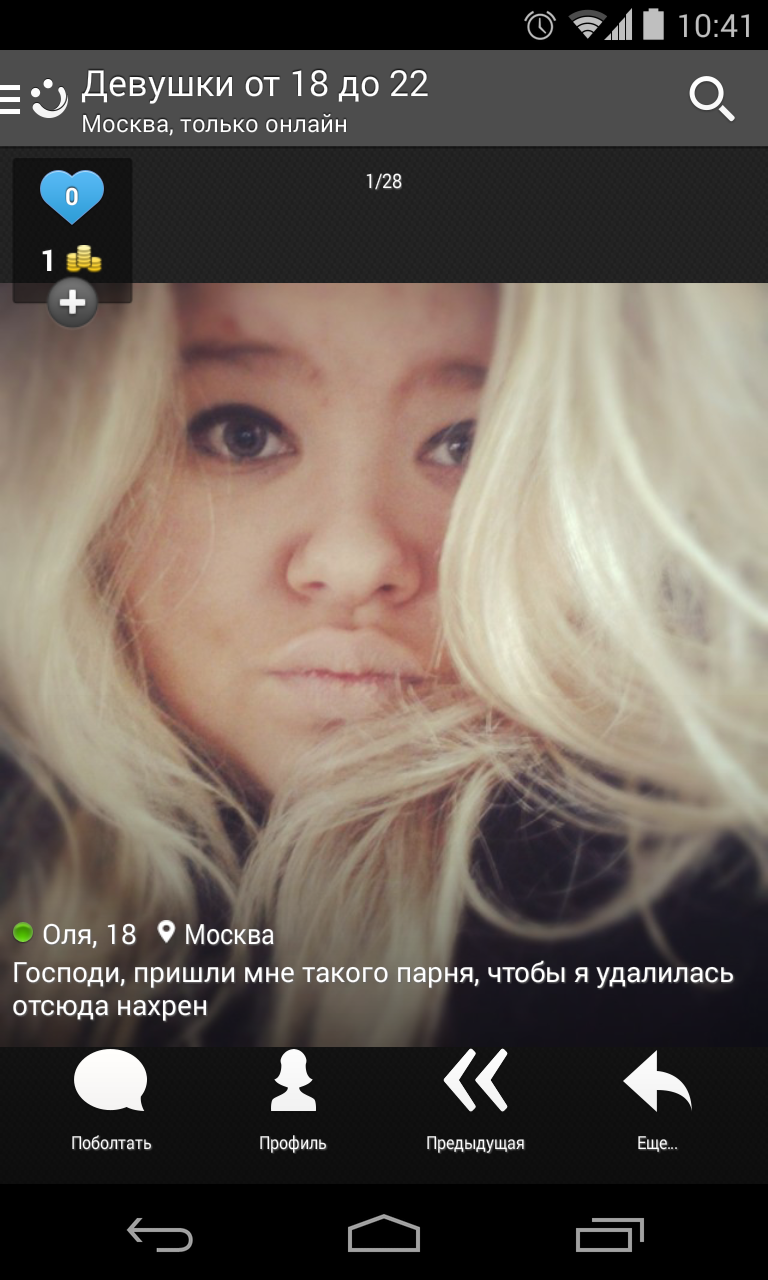
Task: Open Оля's profile via Профиль
Action: click(293, 1100)
